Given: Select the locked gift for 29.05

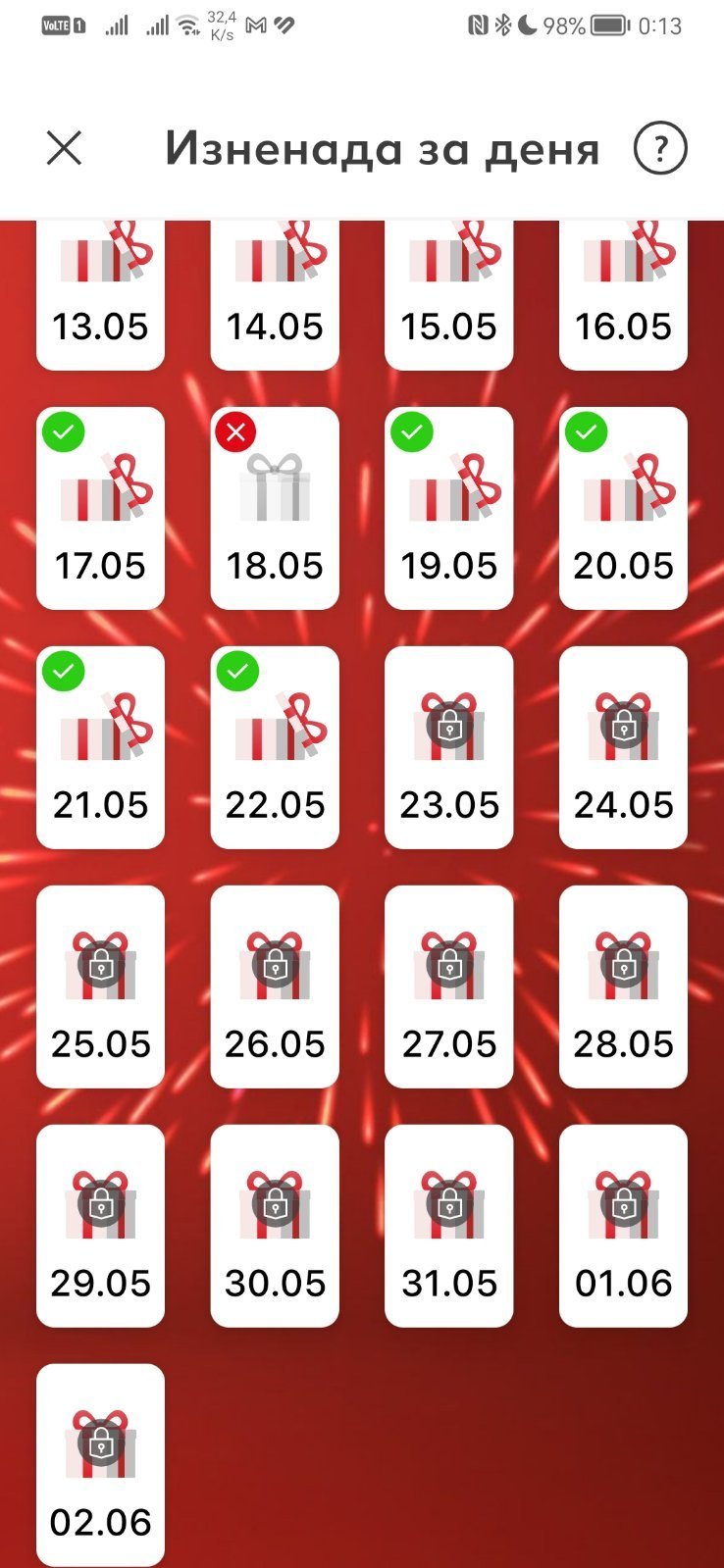Looking at the screenshot, I should point(100,1226).
